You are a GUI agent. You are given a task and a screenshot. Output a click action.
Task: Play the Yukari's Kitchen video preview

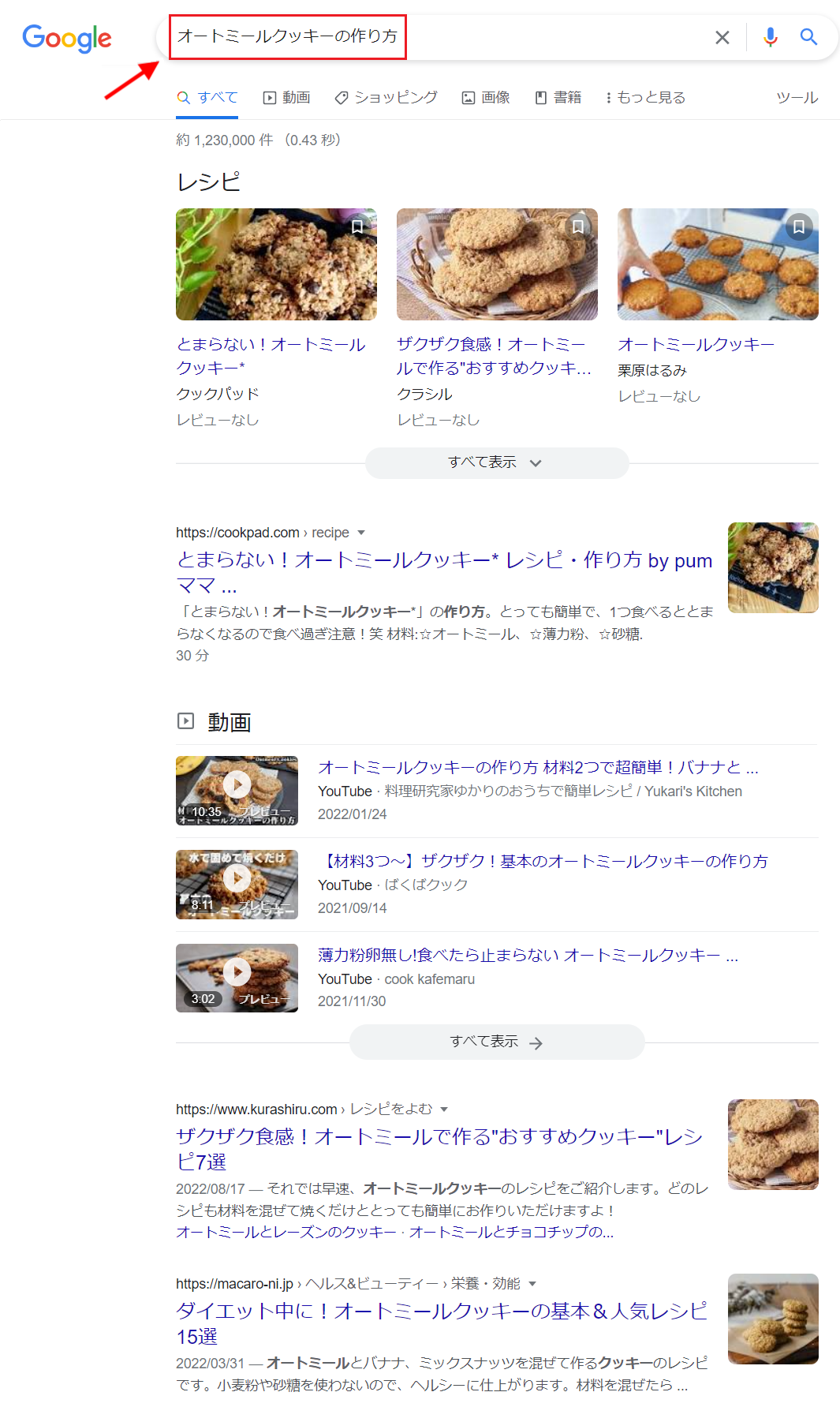pyautogui.click(x=237, y=784)
